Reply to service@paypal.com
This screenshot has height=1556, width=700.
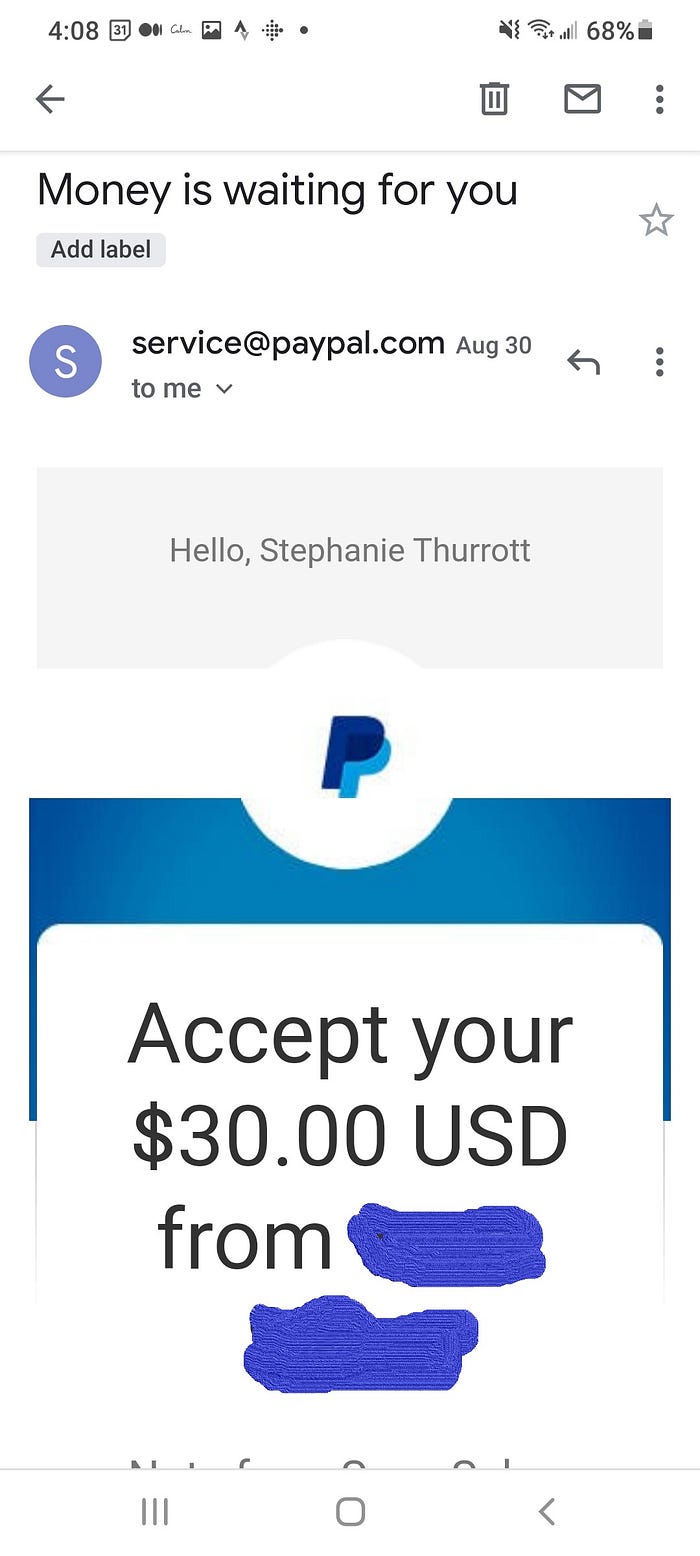click(x=584, y=361)
